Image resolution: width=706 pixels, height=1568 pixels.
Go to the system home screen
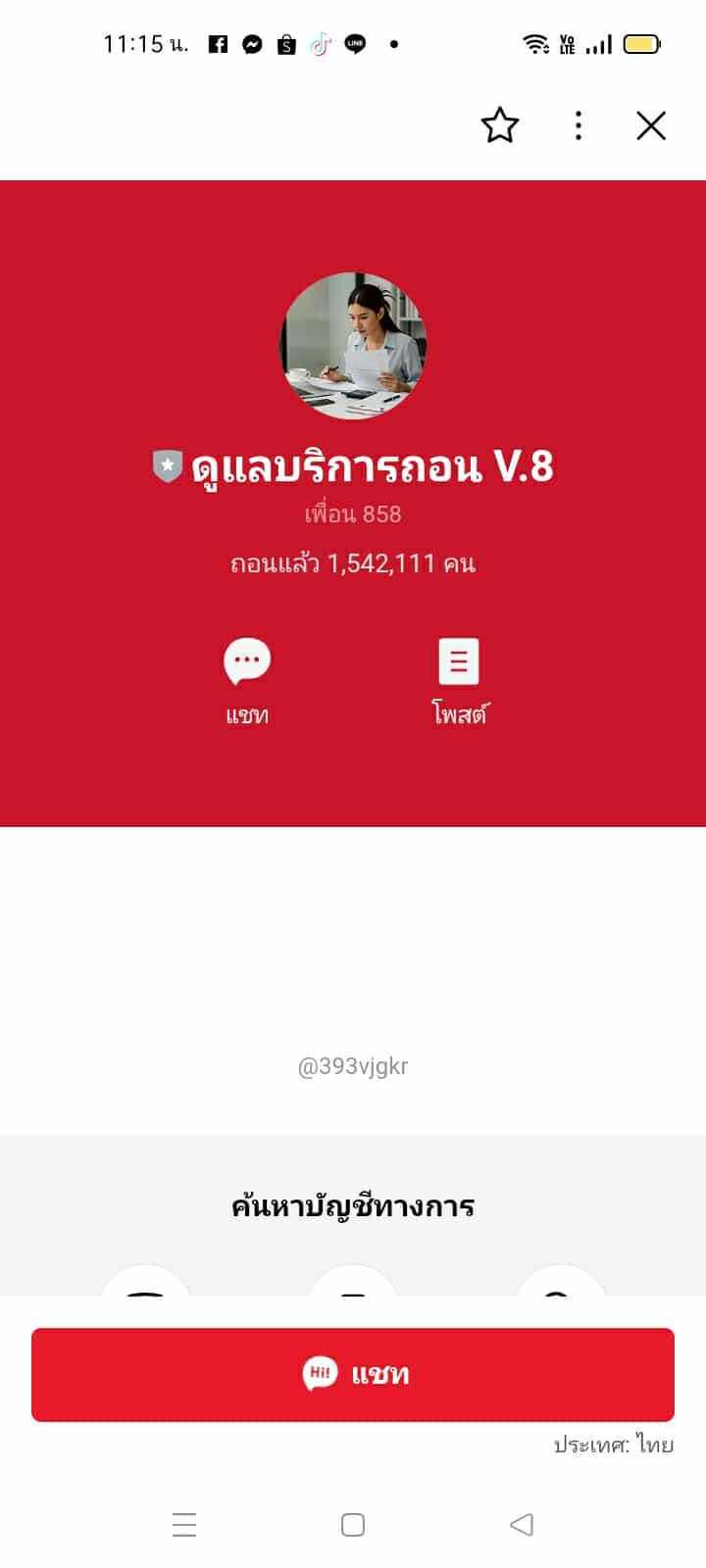(x=353, y=1525)
